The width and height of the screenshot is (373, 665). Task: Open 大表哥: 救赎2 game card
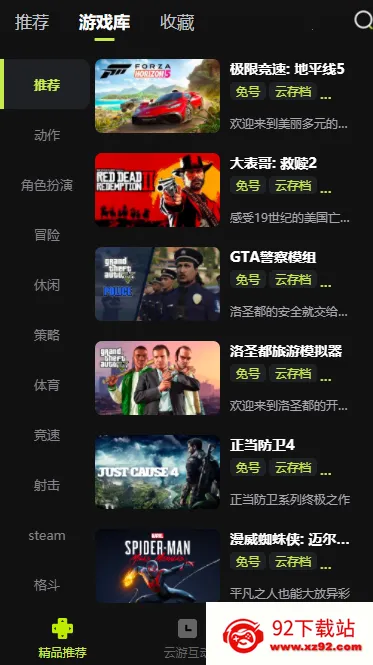pyautogui.click(x=222, y=190)
